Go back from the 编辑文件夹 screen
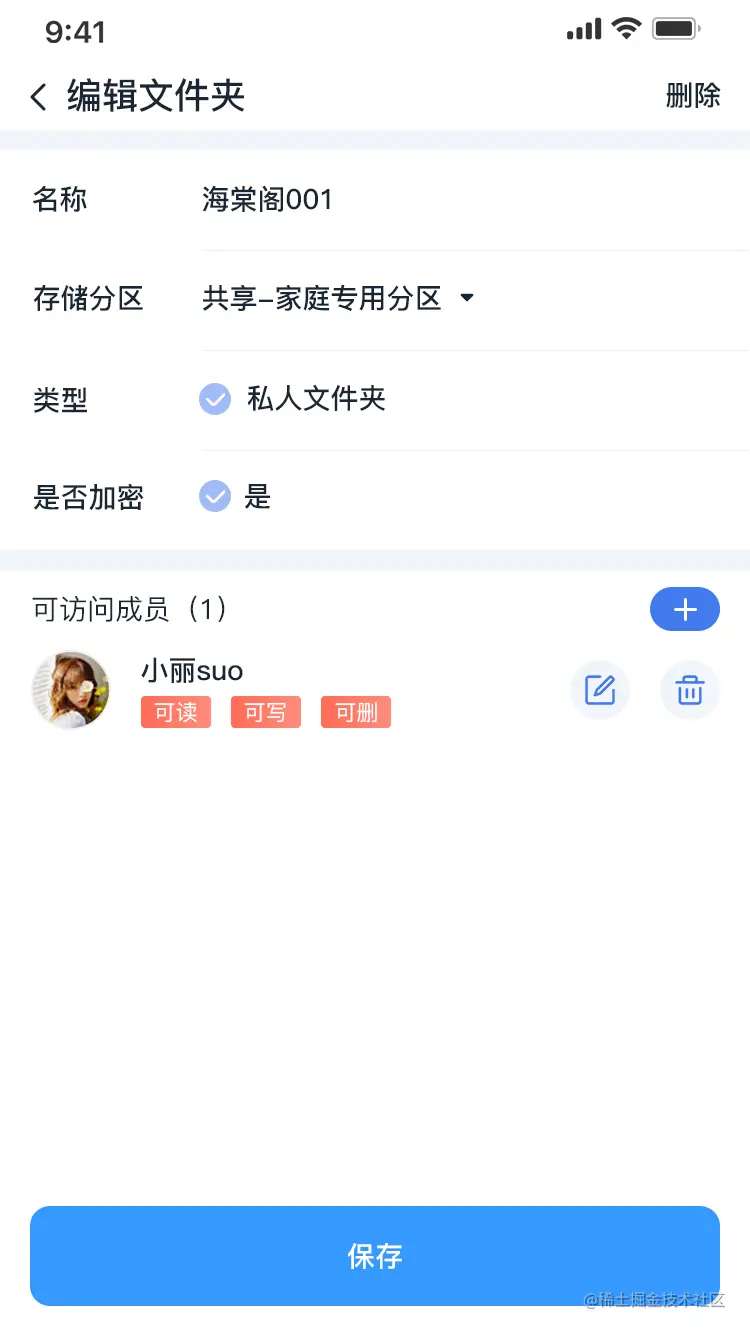 pyautogui.click(x=39, y=97)
